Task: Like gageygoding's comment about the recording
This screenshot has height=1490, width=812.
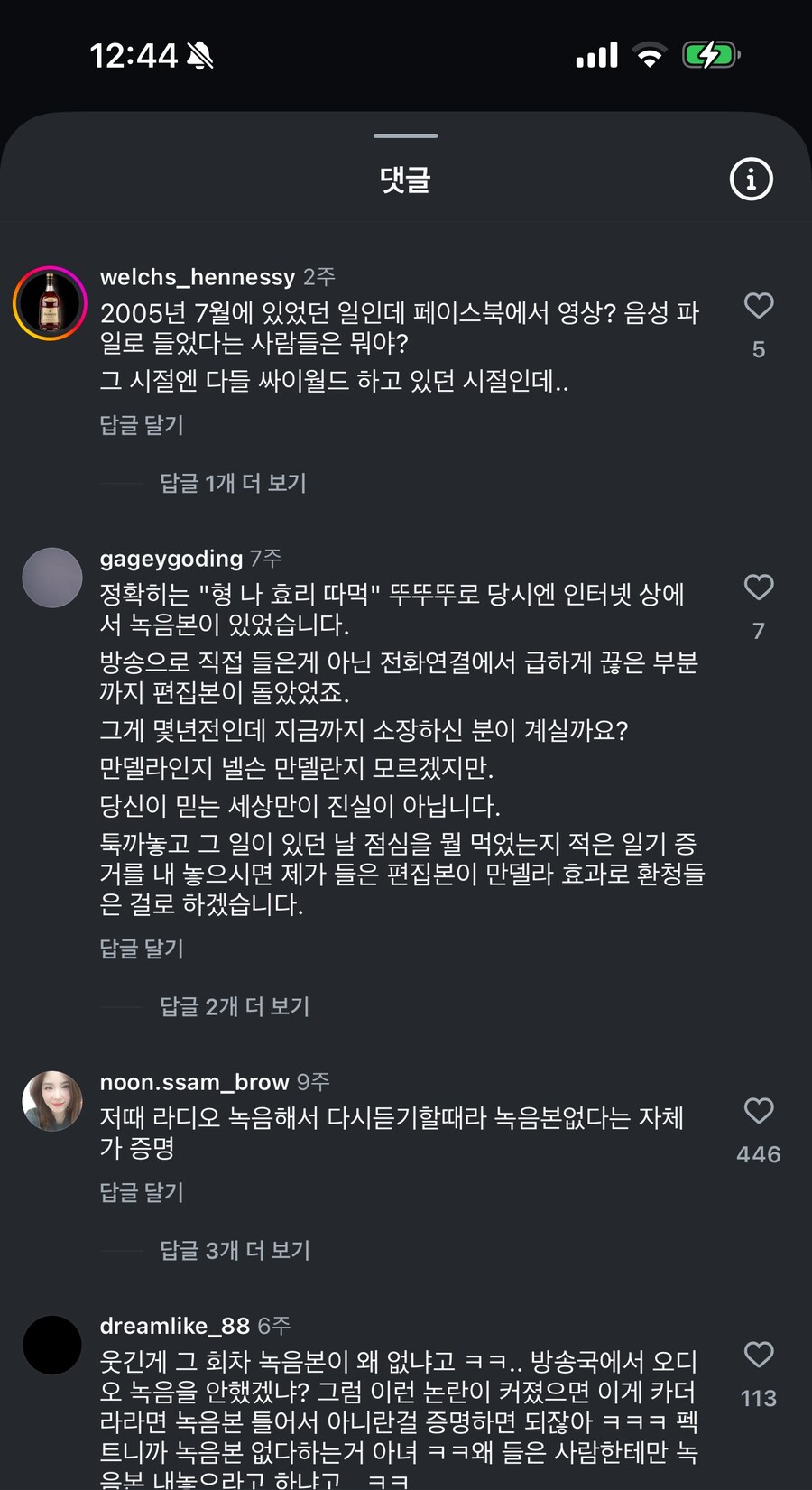Action: point(759,588)
